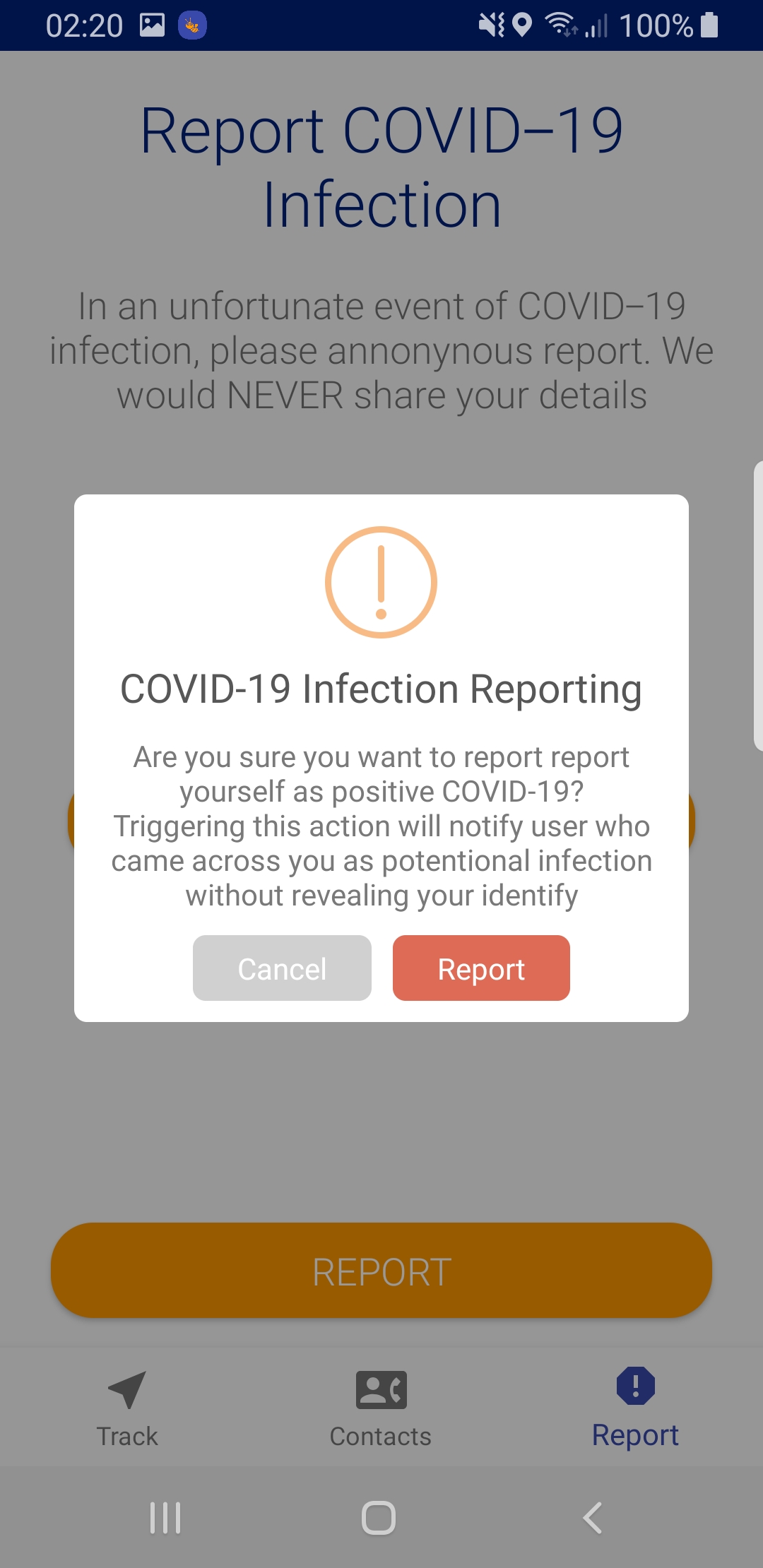Go back using the system back button
Image resolution: width=763 pixels, height=1568 pixels.
(x=593, y=1517)
